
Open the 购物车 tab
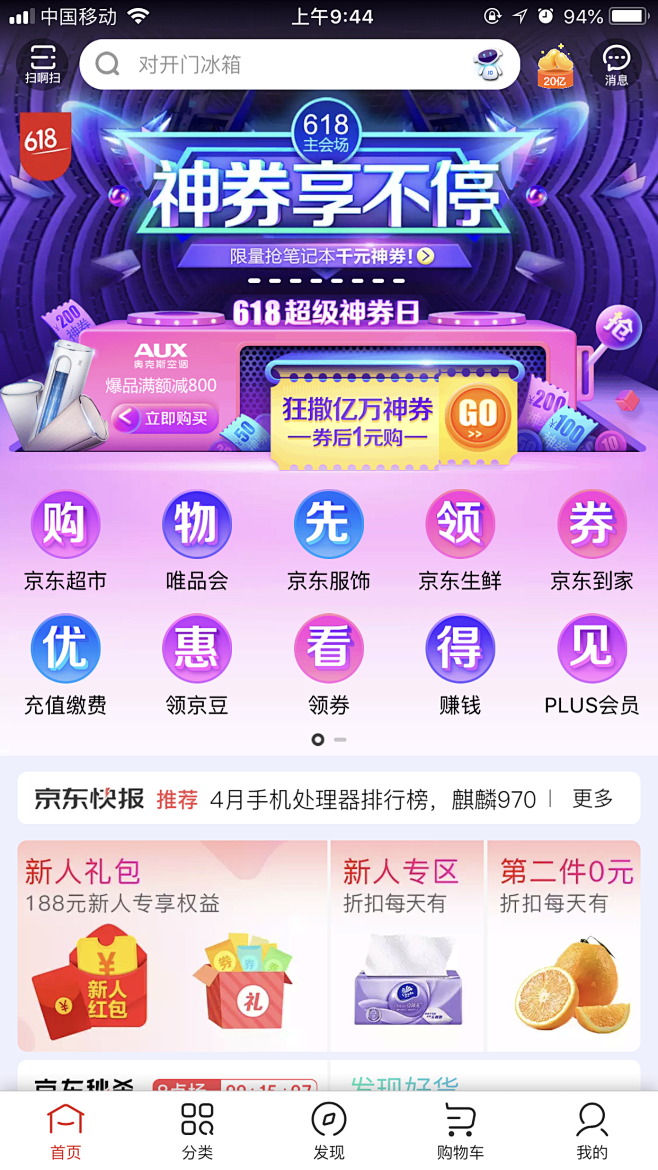pyautogui.click(x=460, y=1131)
